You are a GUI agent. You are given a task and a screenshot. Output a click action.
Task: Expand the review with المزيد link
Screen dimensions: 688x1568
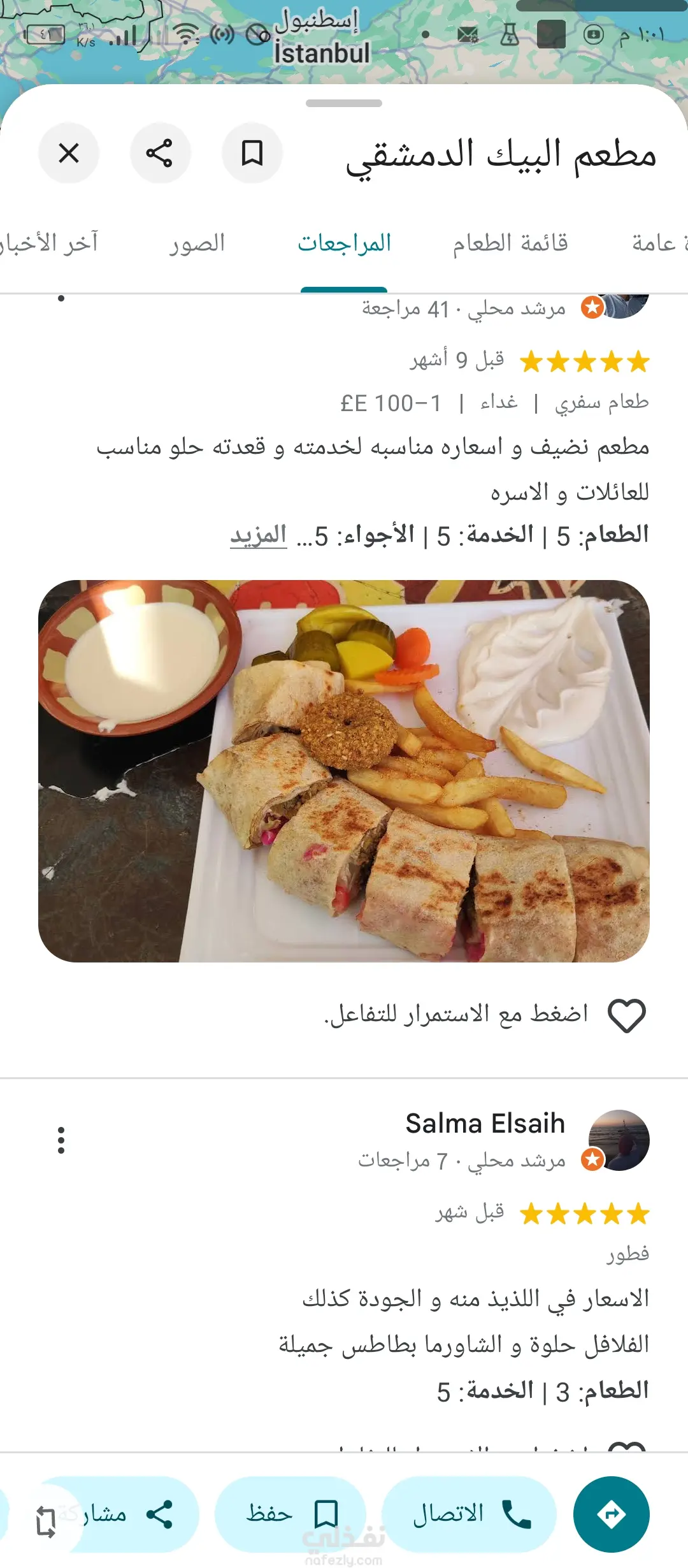point(259,535)
